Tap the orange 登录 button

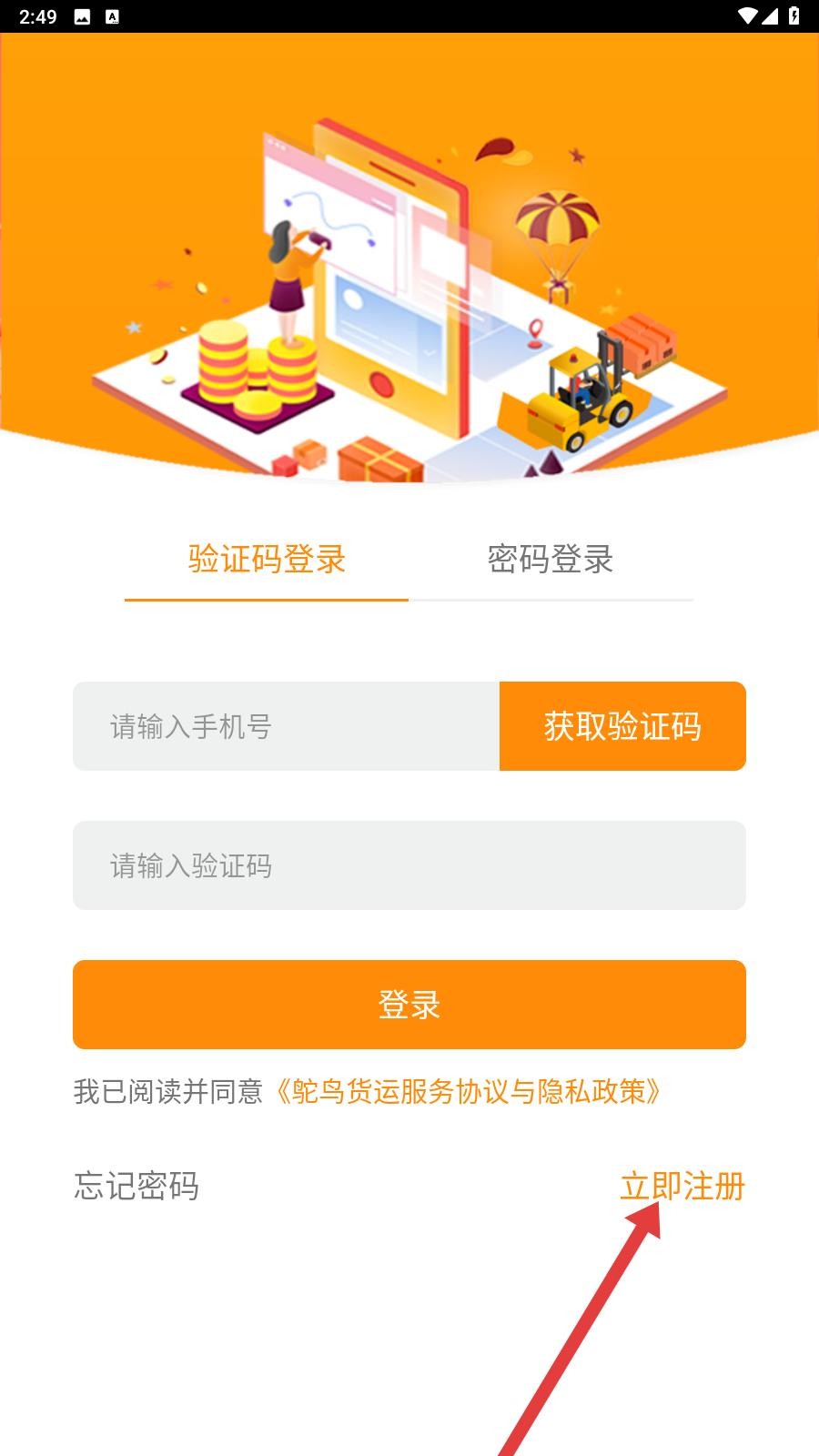(409, 1005)
